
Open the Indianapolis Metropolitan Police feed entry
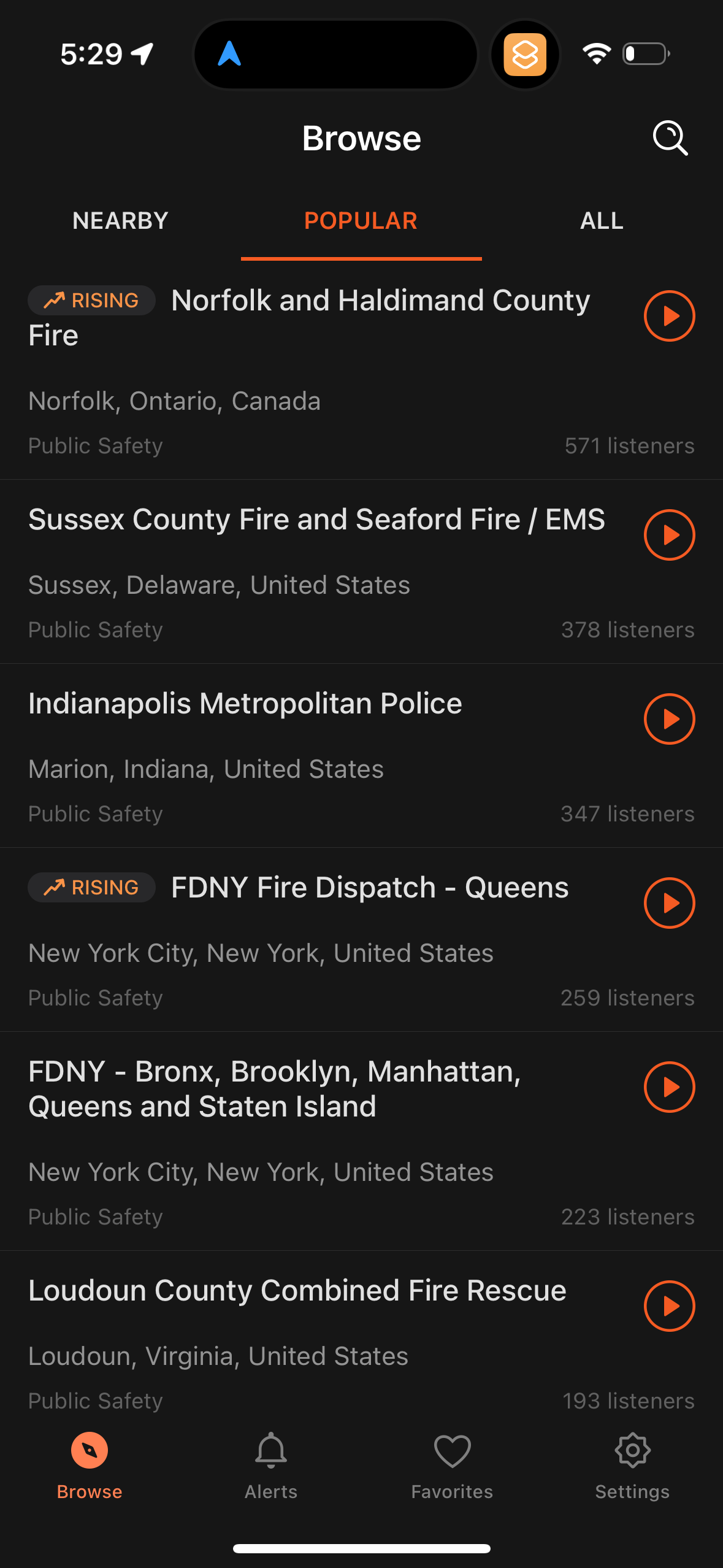coord(245,703)
